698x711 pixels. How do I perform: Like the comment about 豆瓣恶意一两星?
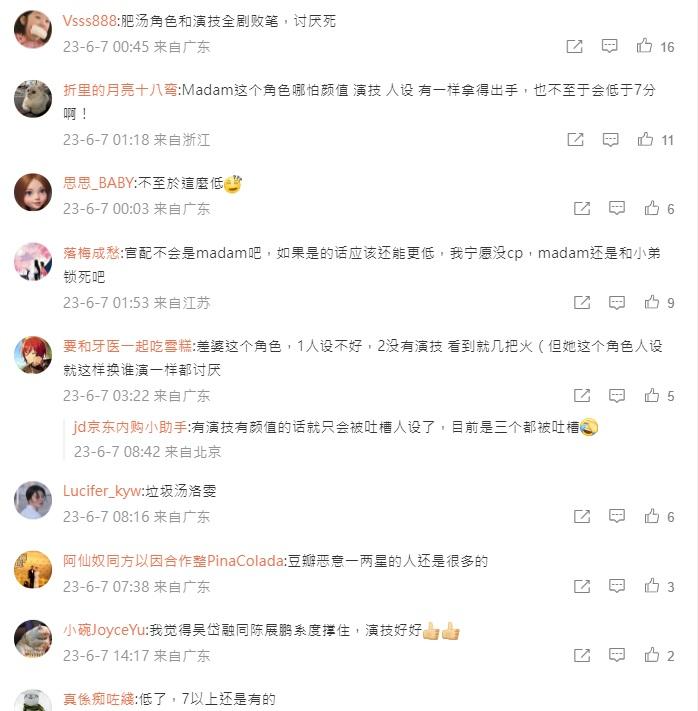point(652,586)
